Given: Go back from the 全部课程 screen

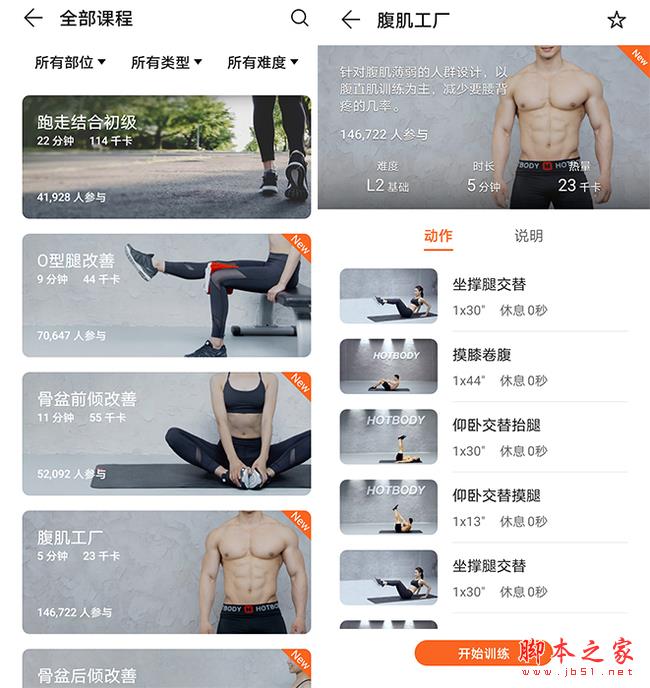Looking at the screenshot, I should pyautogui.click(x=33, y=18).
